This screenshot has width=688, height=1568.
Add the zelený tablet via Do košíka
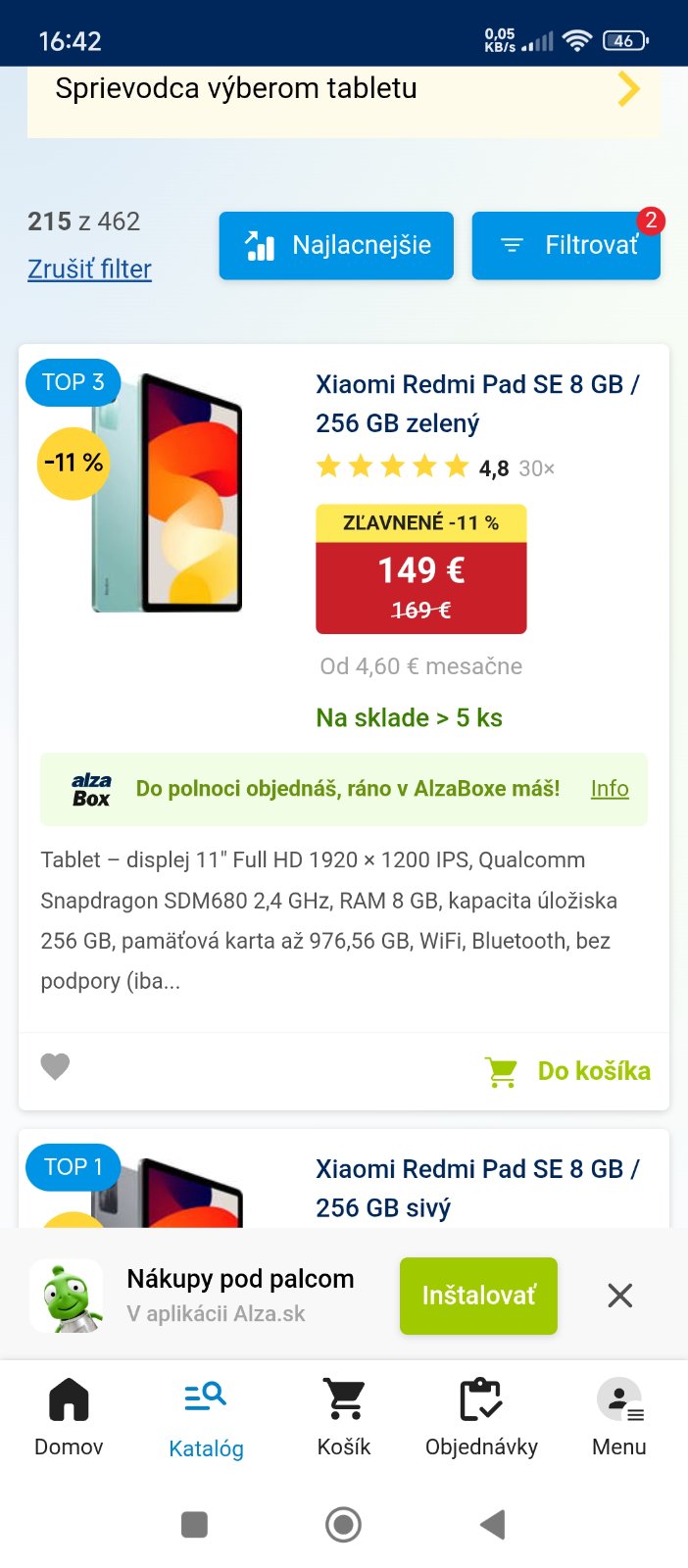pyautogui.click(x=569, y=1071)
